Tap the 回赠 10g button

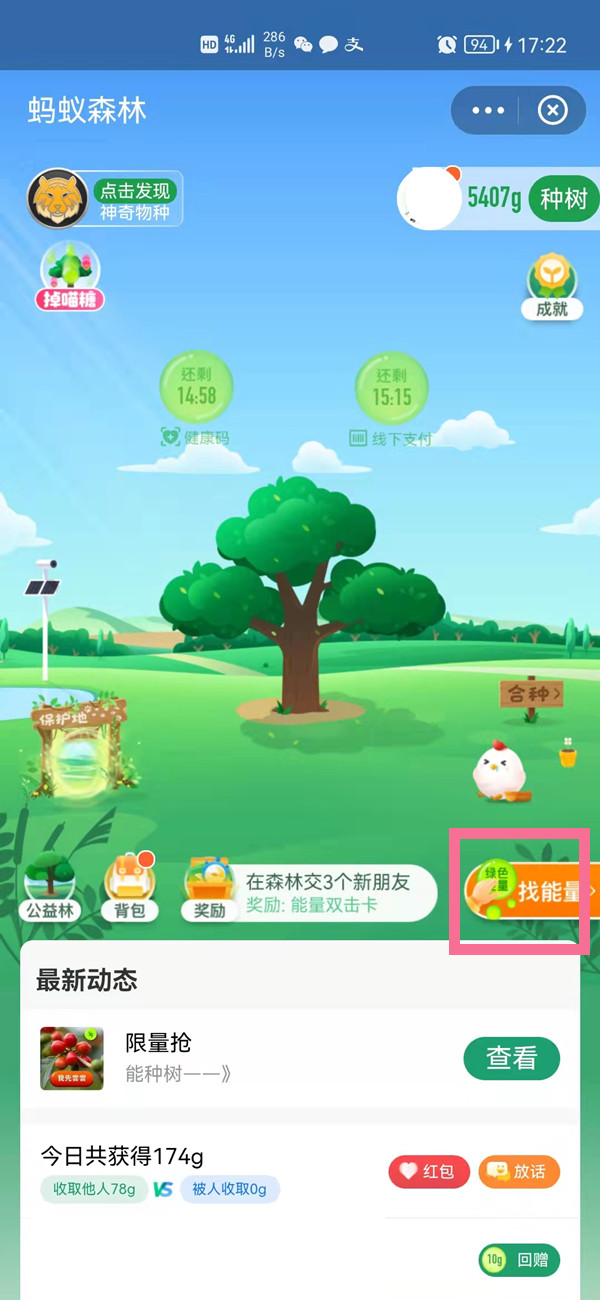(x=518, y=1260)
